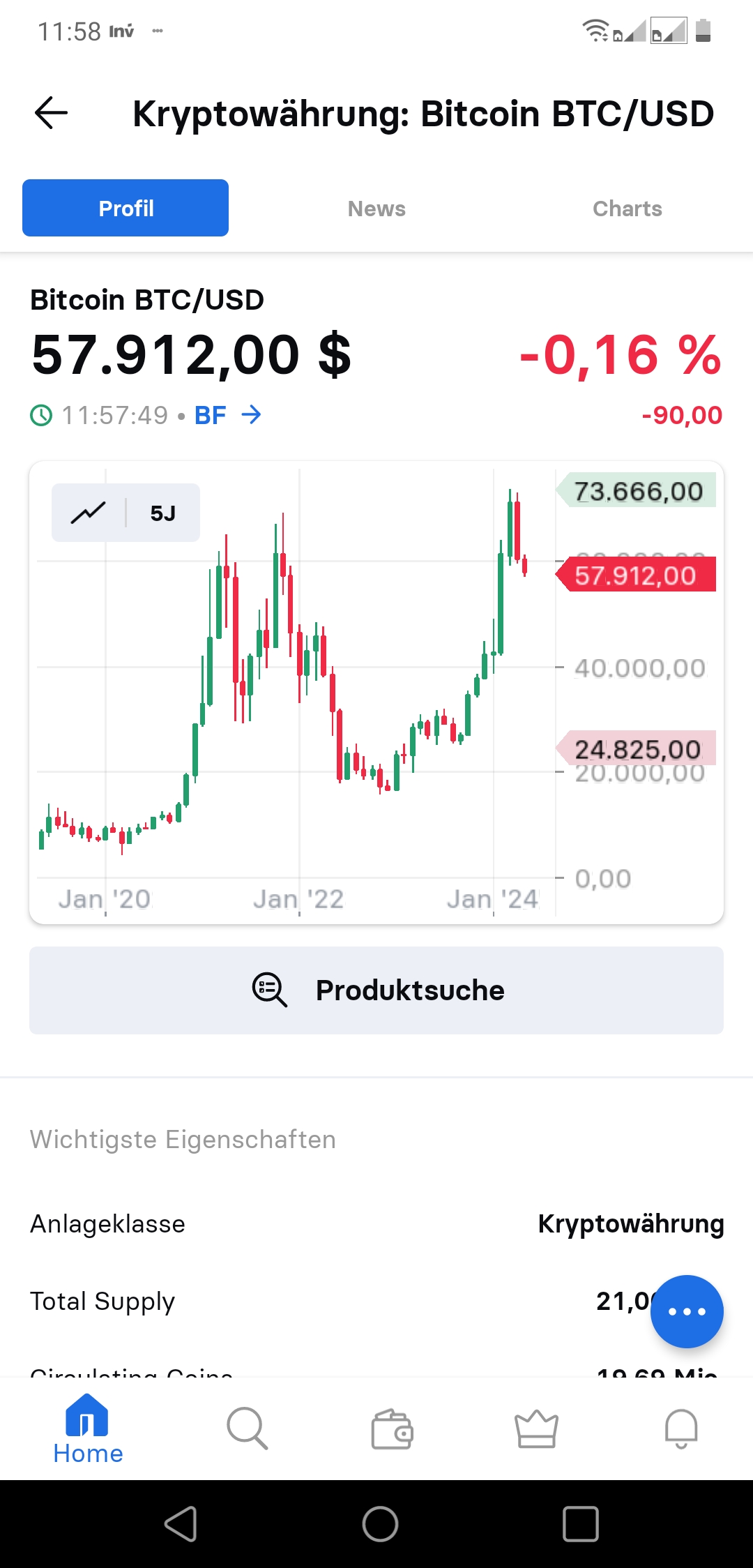Select the Profil tab
This screenshot has height=1568, width=753.
pos(125,208)
